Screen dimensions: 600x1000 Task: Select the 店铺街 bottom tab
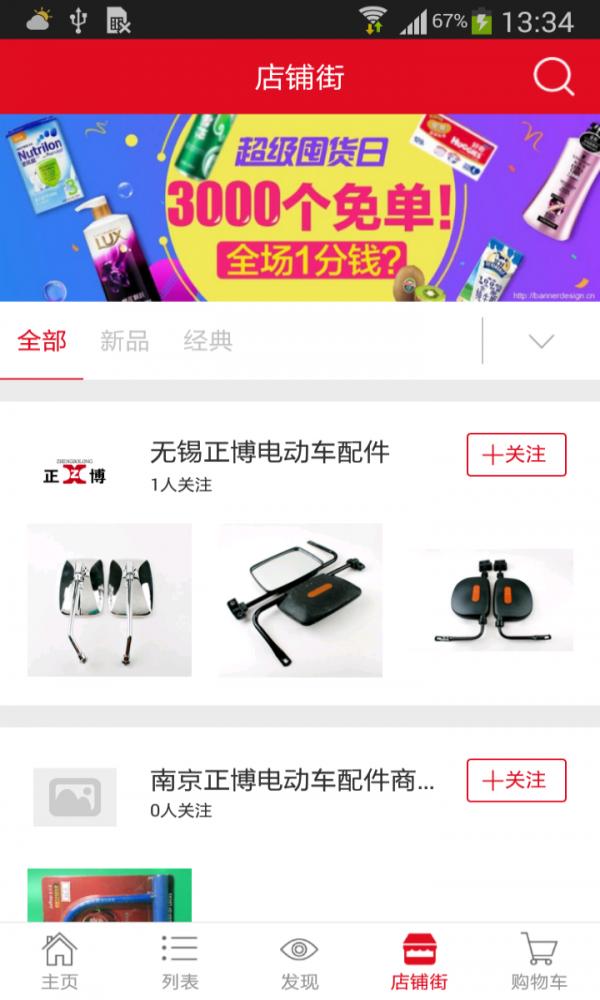tap(420, 962)
